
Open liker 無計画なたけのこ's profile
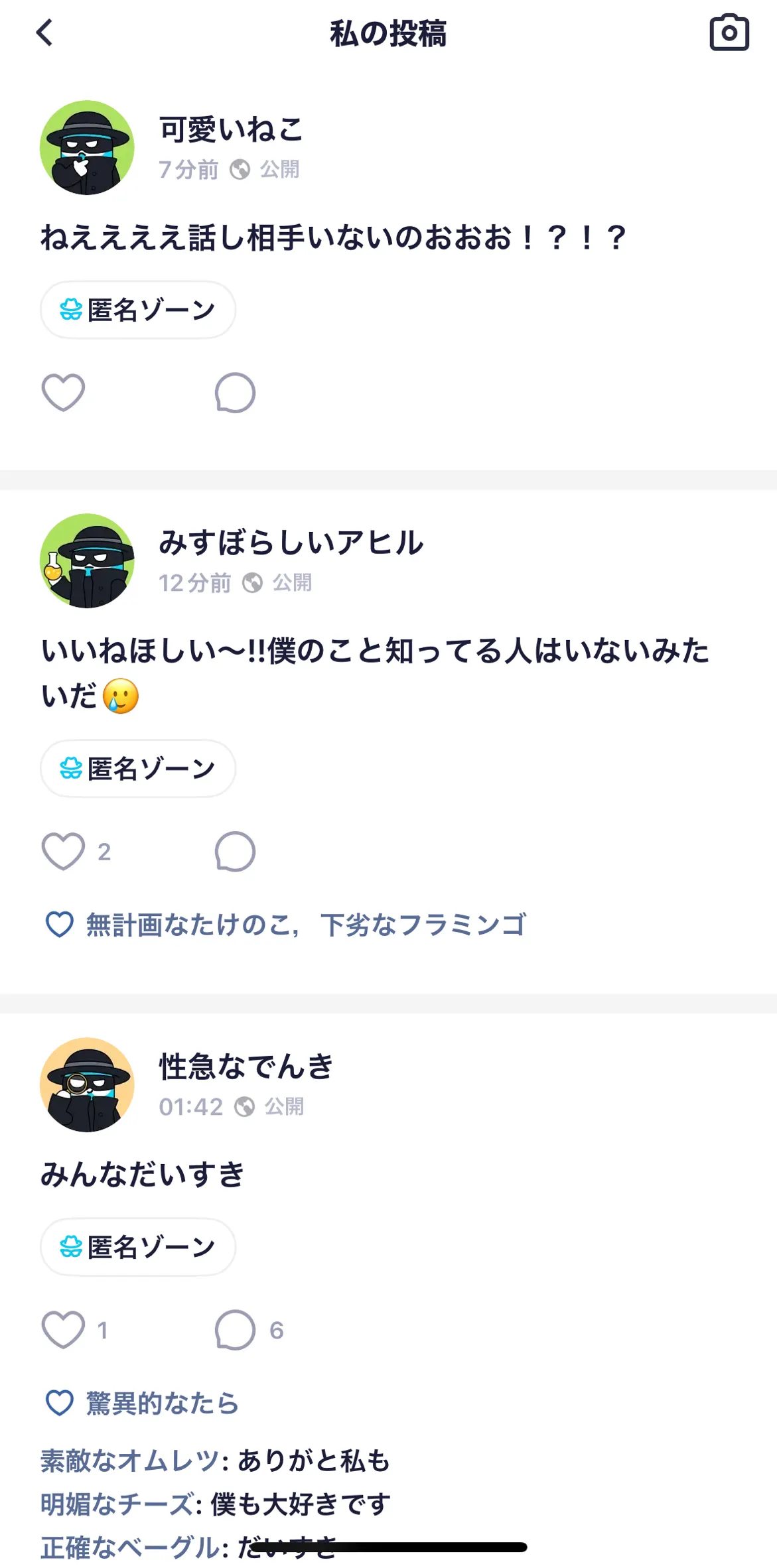(x=188, y=925)
